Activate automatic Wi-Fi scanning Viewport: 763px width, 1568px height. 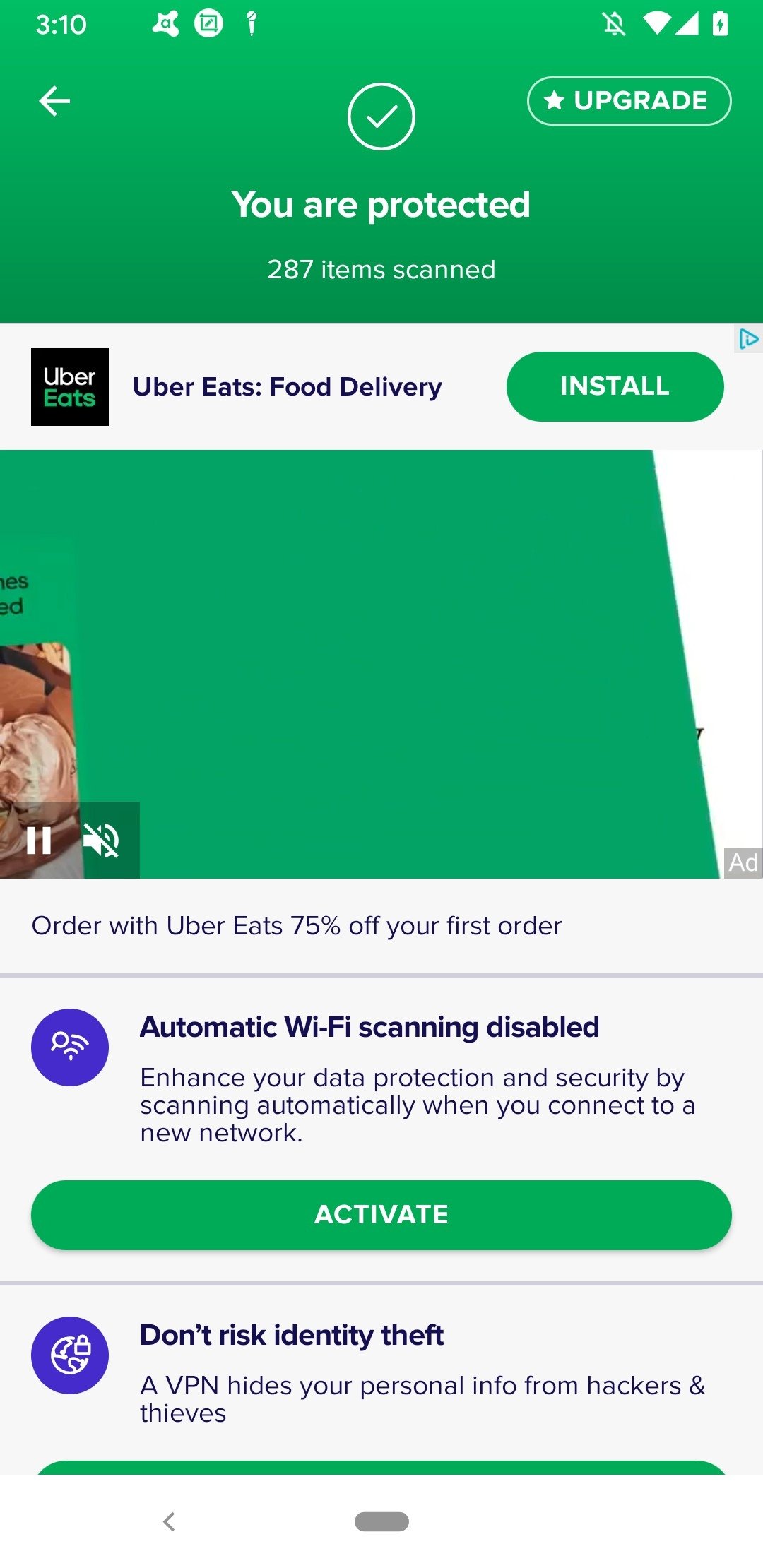381,1215
